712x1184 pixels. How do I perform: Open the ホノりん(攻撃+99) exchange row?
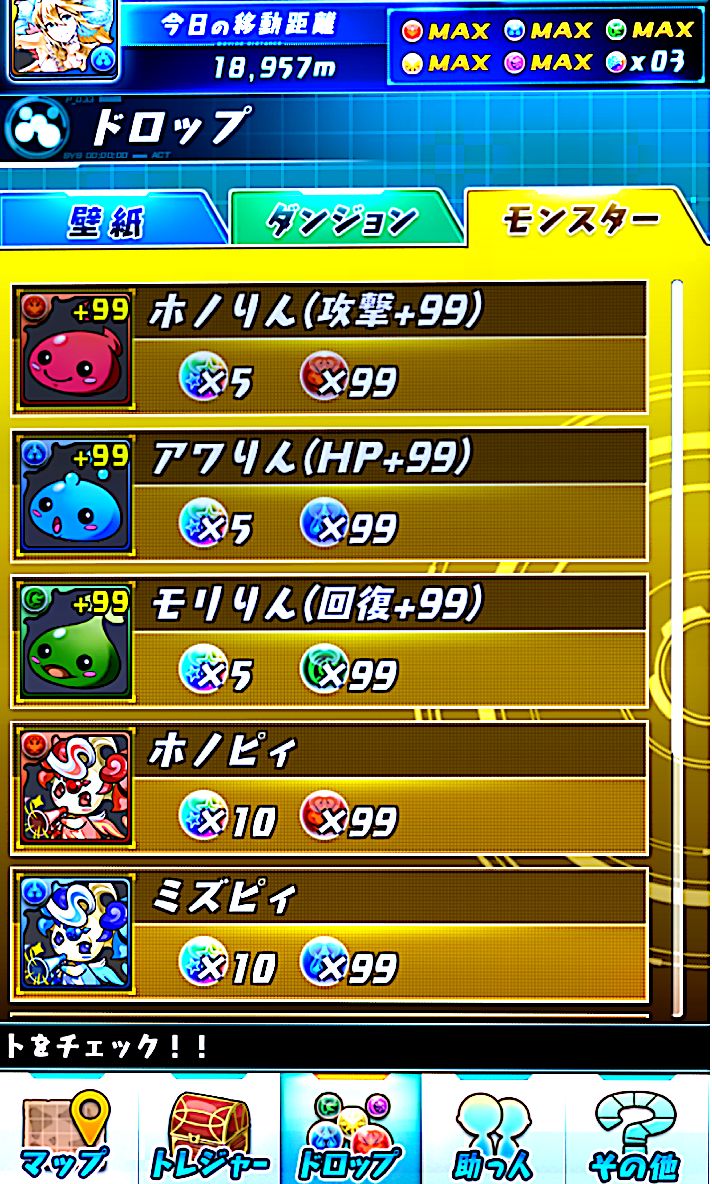329,349
